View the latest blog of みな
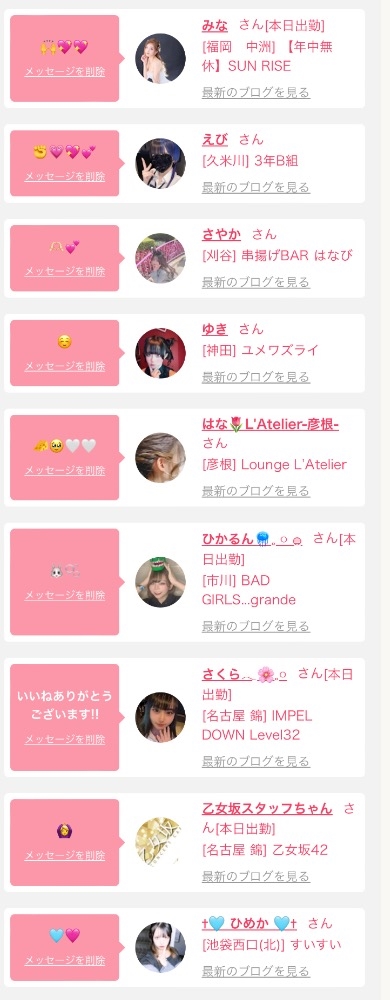The height and width of the screenshot is (1000, 390). click(x=256, y=92)
